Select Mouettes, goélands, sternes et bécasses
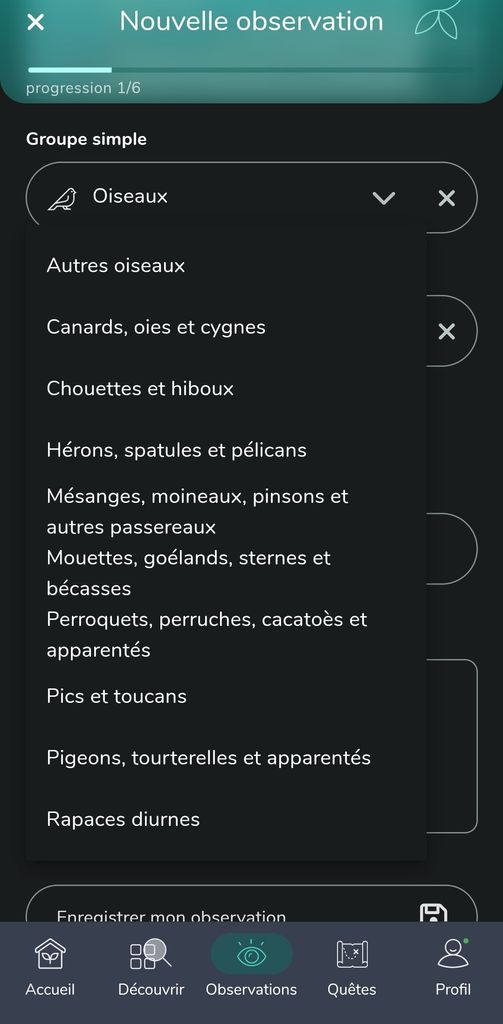The width and height of the screenshot is (503, 1024). [x=225, y=573]
